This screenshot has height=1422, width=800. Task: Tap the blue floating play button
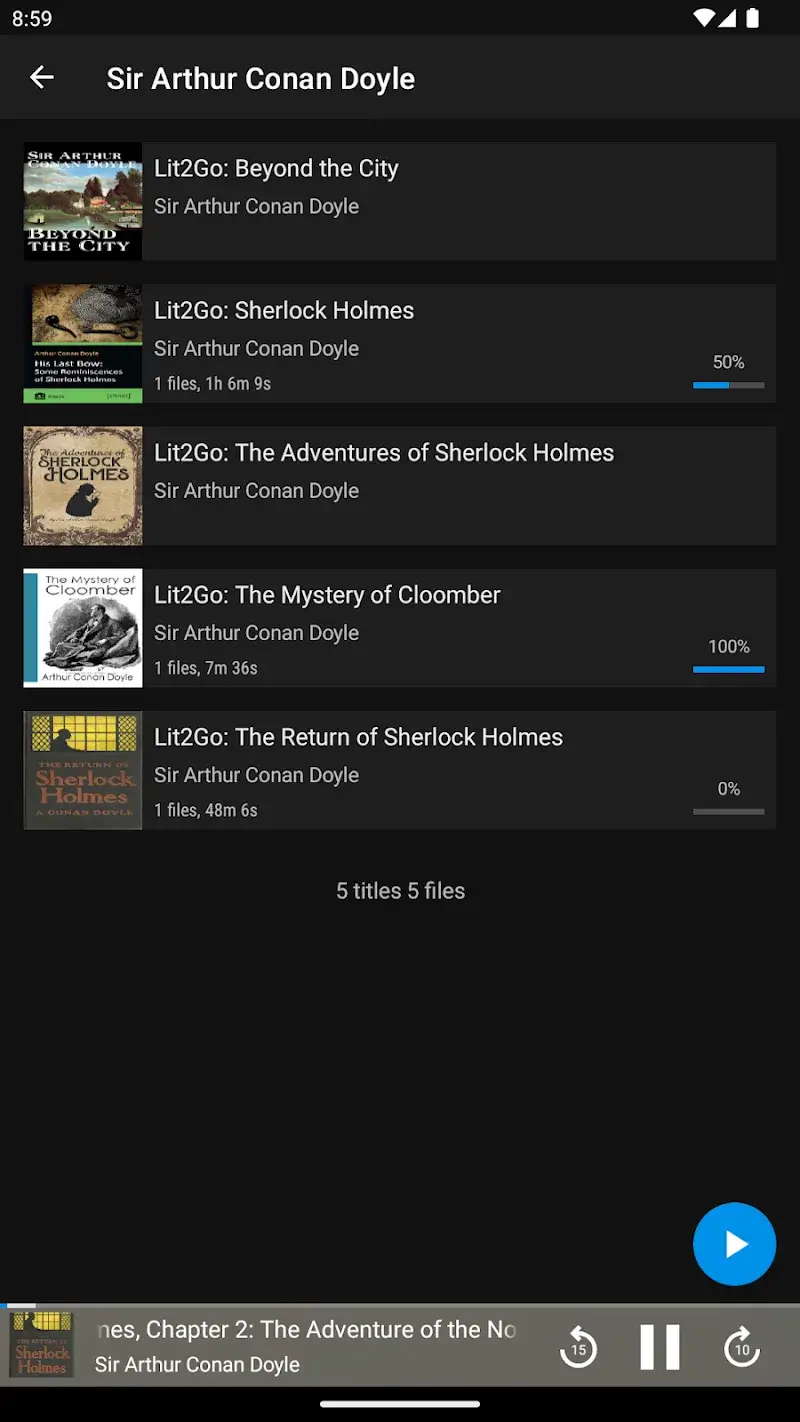[x=735, y=1244]
